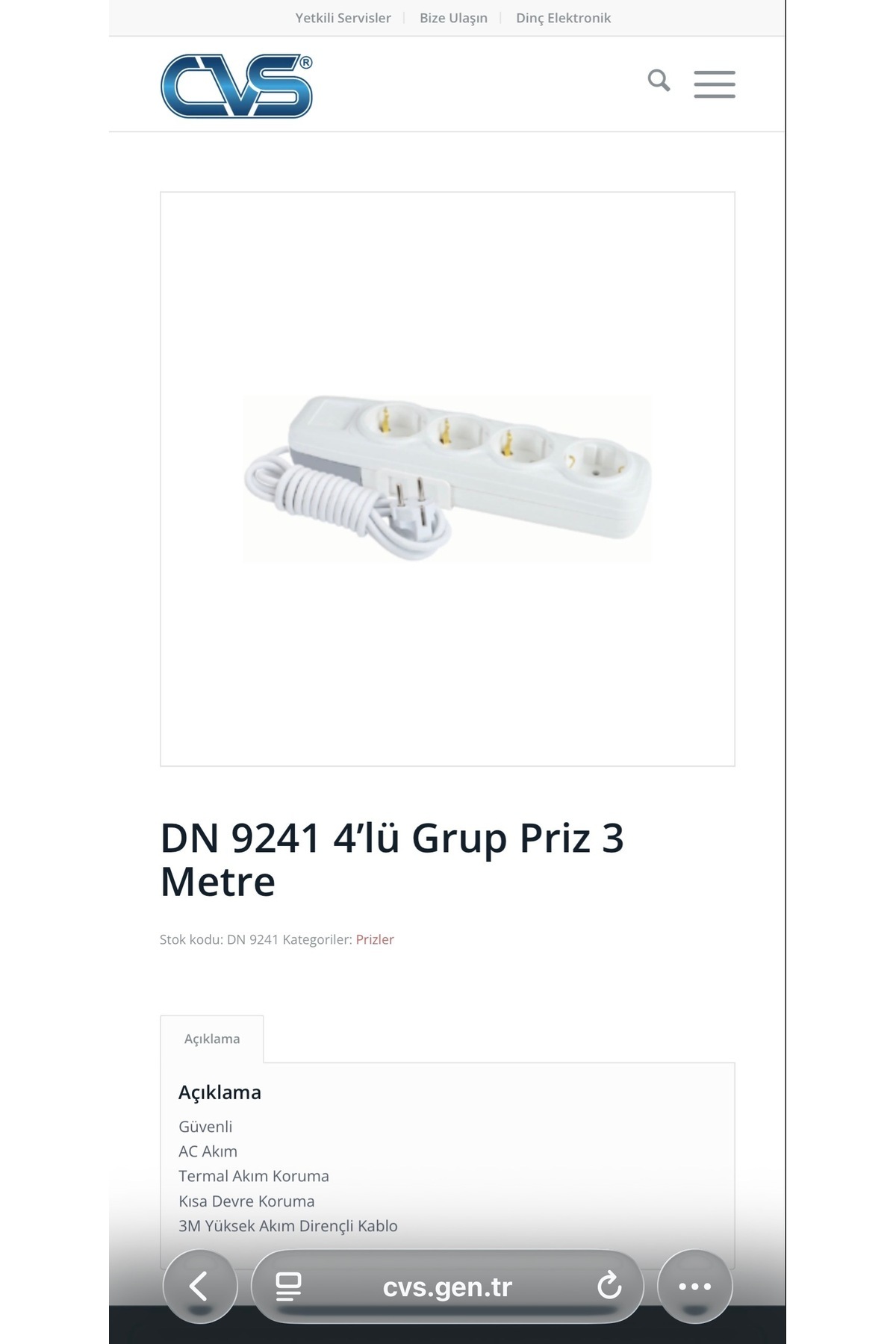Tap the cvs.gen.tr address bar
This screenshot has height=1344, width=896.
click(x=447, y=1287)
